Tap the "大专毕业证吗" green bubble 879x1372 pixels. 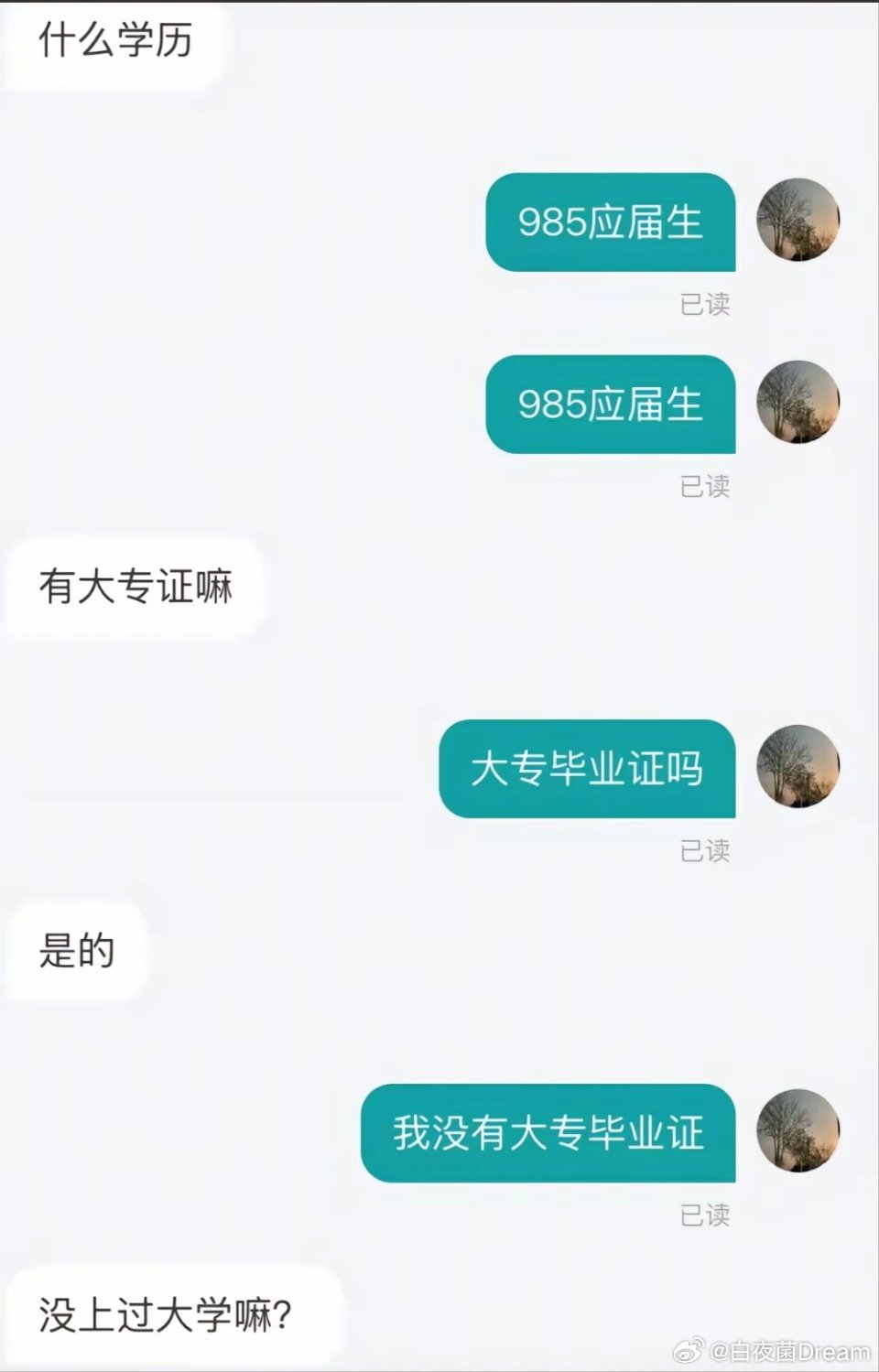coord(587,767)
